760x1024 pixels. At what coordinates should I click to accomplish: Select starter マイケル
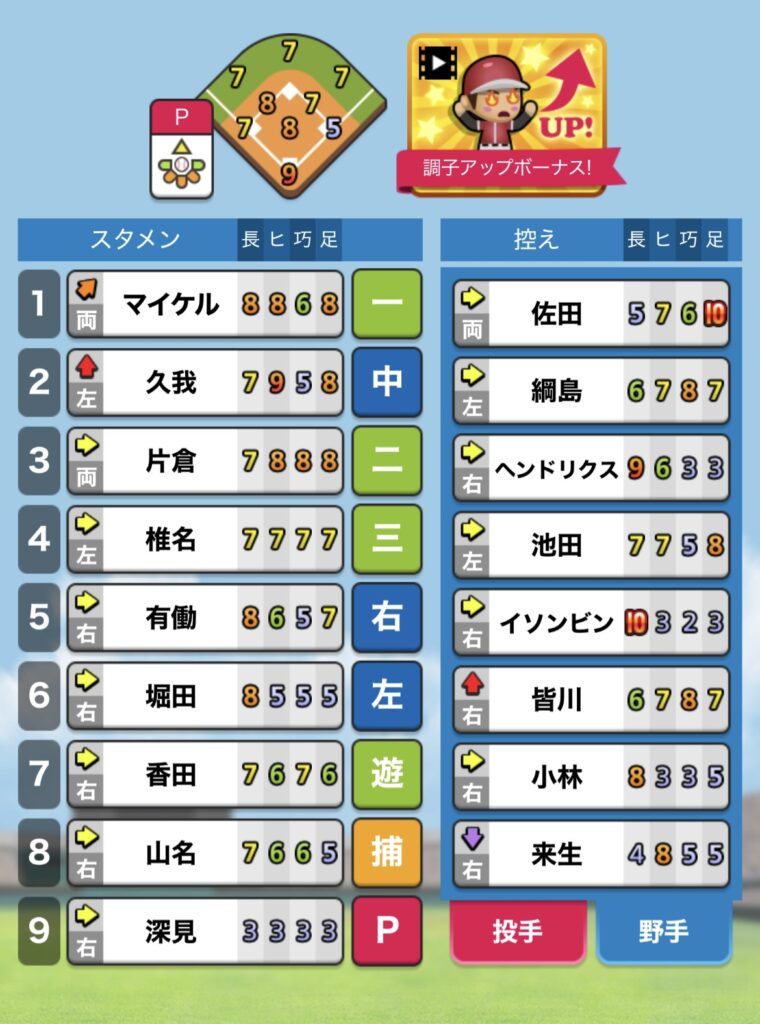click(x=205, y=304)
